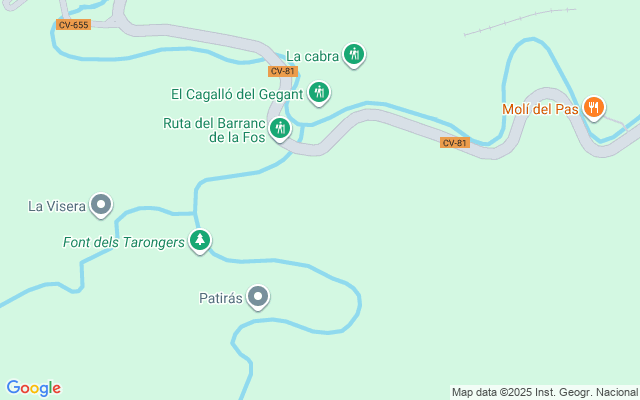Image resolution: width=640 pixels, height=400 pixels.
Task: Select El Cagalló del Gegant pin
Action: (x=319, y=93)
